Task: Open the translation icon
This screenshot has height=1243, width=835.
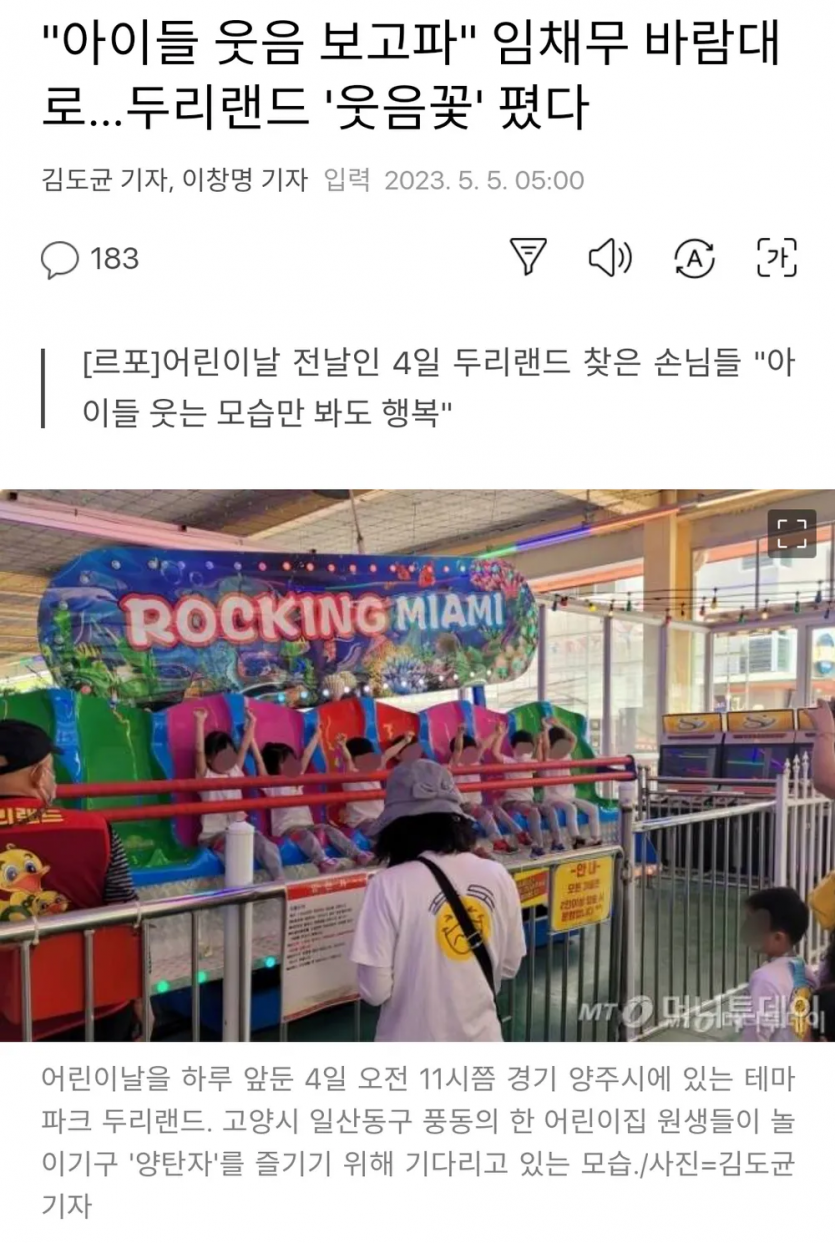Action: coord(694,258)
